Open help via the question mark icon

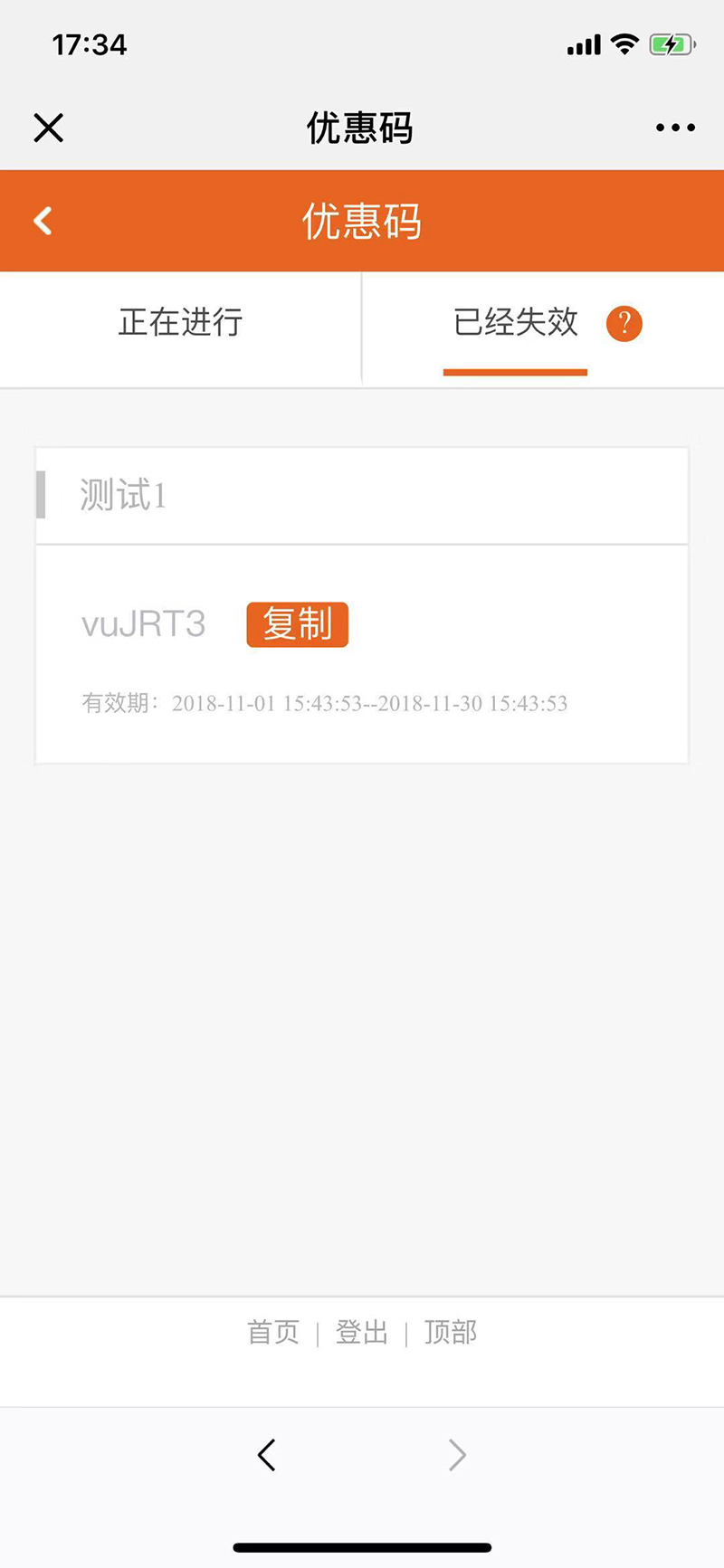[624, 323]
